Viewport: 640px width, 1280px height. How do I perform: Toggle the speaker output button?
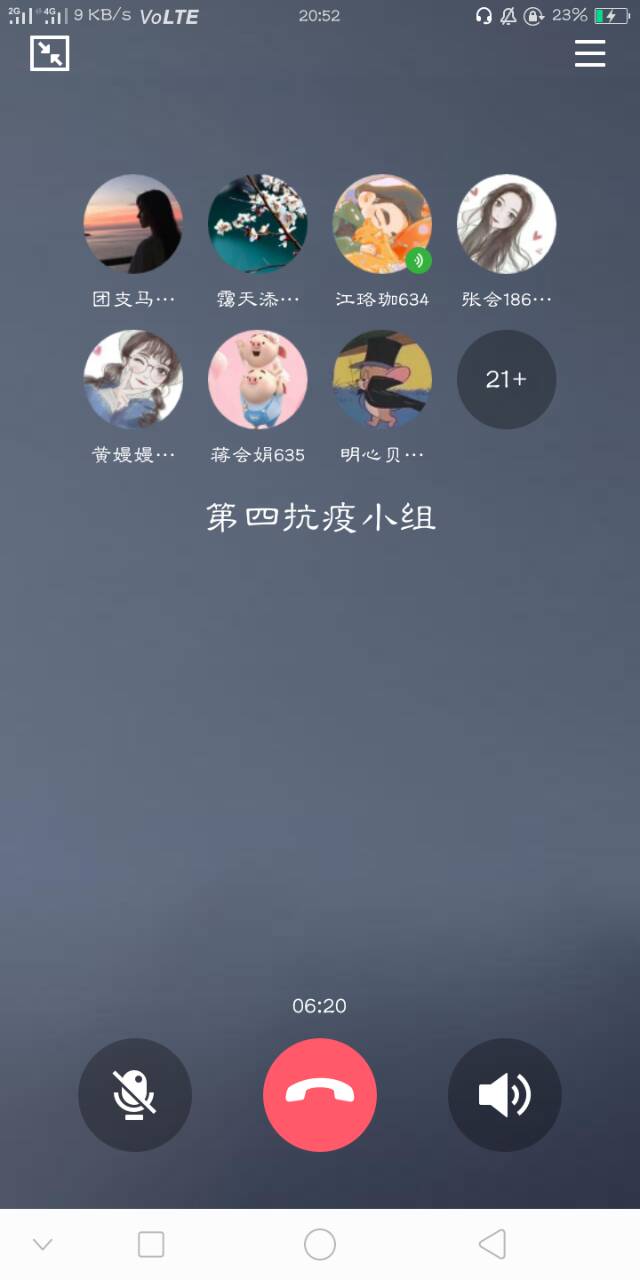pyautogui.click(x=505, y=1095)
